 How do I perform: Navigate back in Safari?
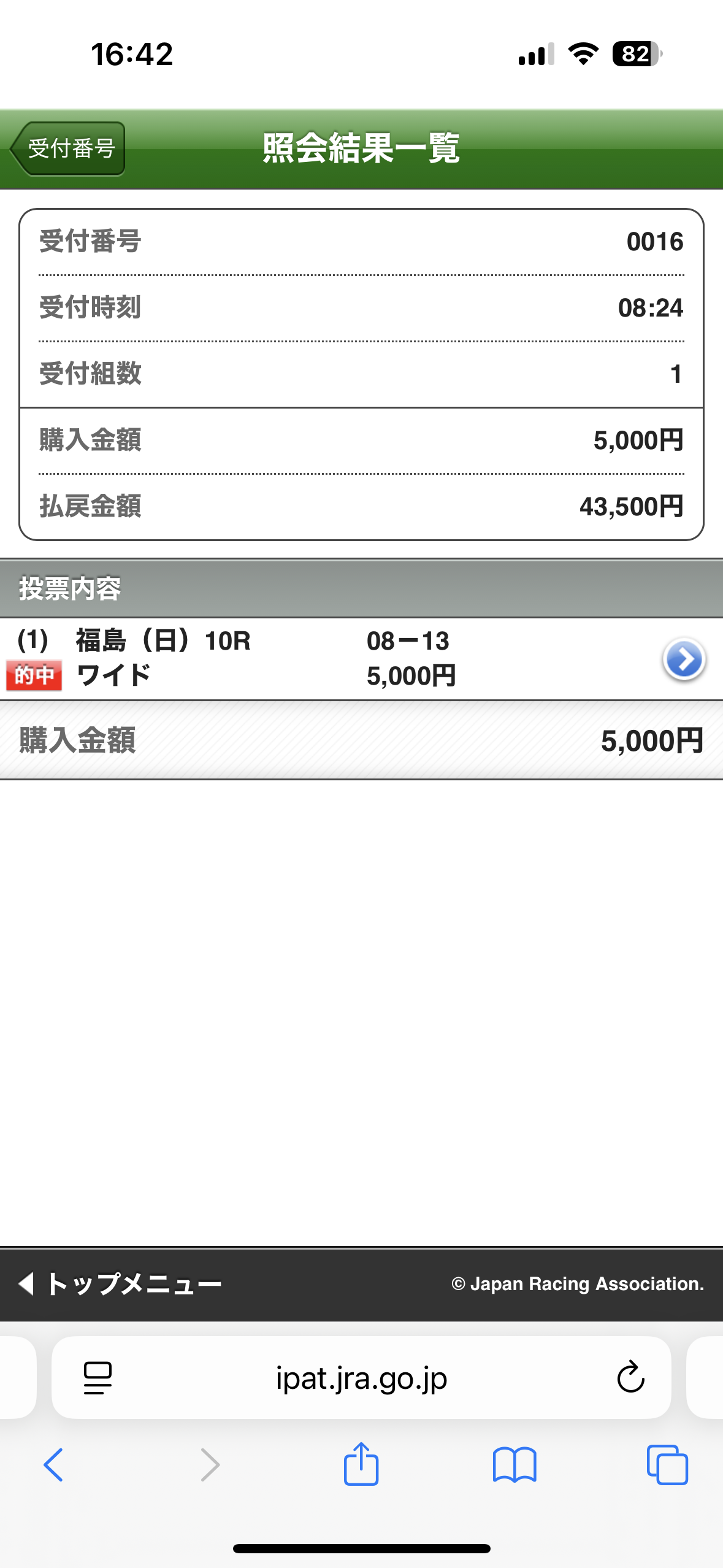[x=53, y=1465]
